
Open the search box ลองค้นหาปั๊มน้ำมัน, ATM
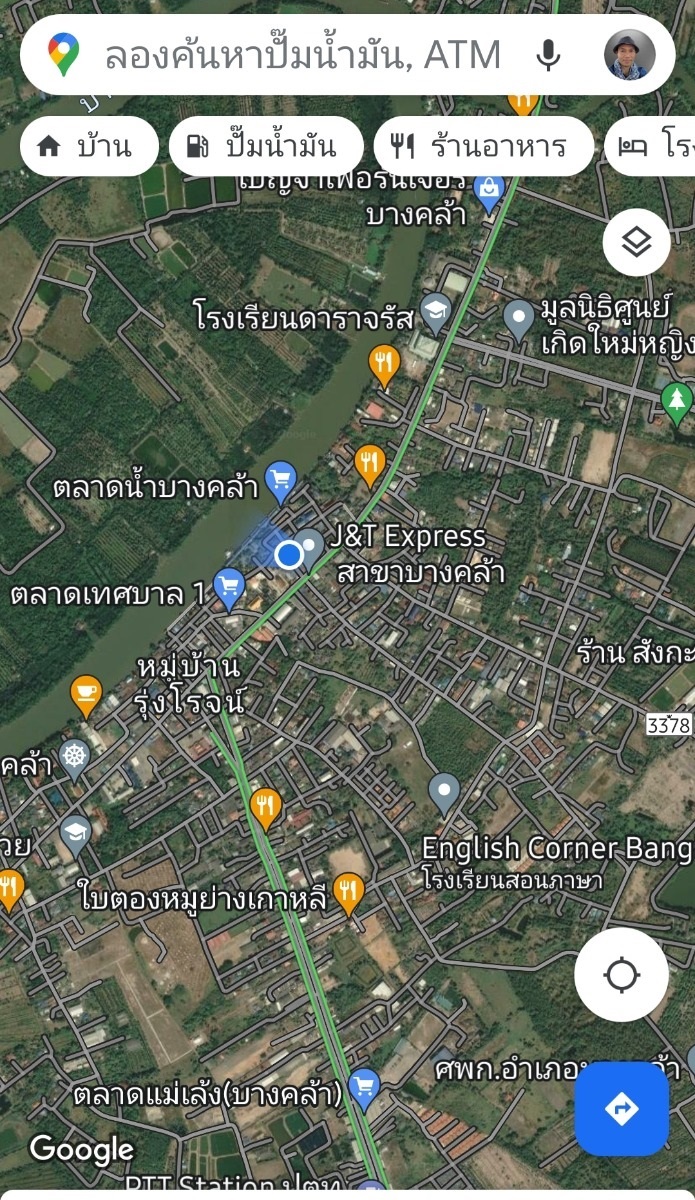coord(300,56)
